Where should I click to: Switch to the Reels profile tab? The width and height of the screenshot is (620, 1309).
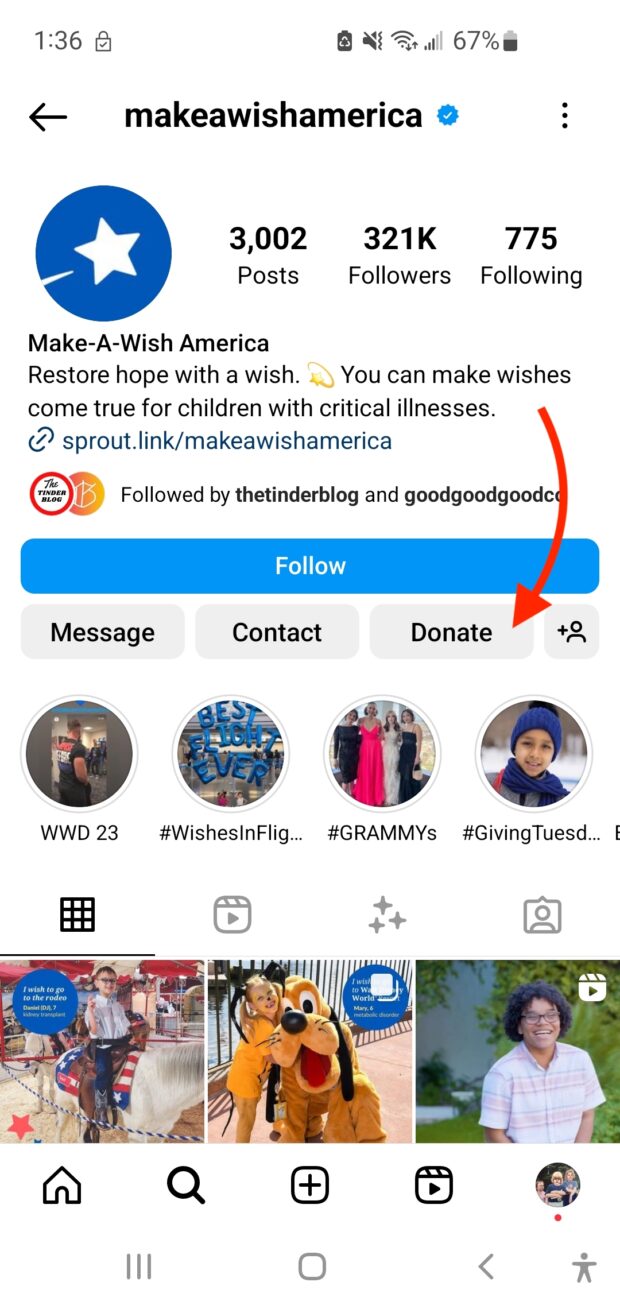click(x=232, y=914)
